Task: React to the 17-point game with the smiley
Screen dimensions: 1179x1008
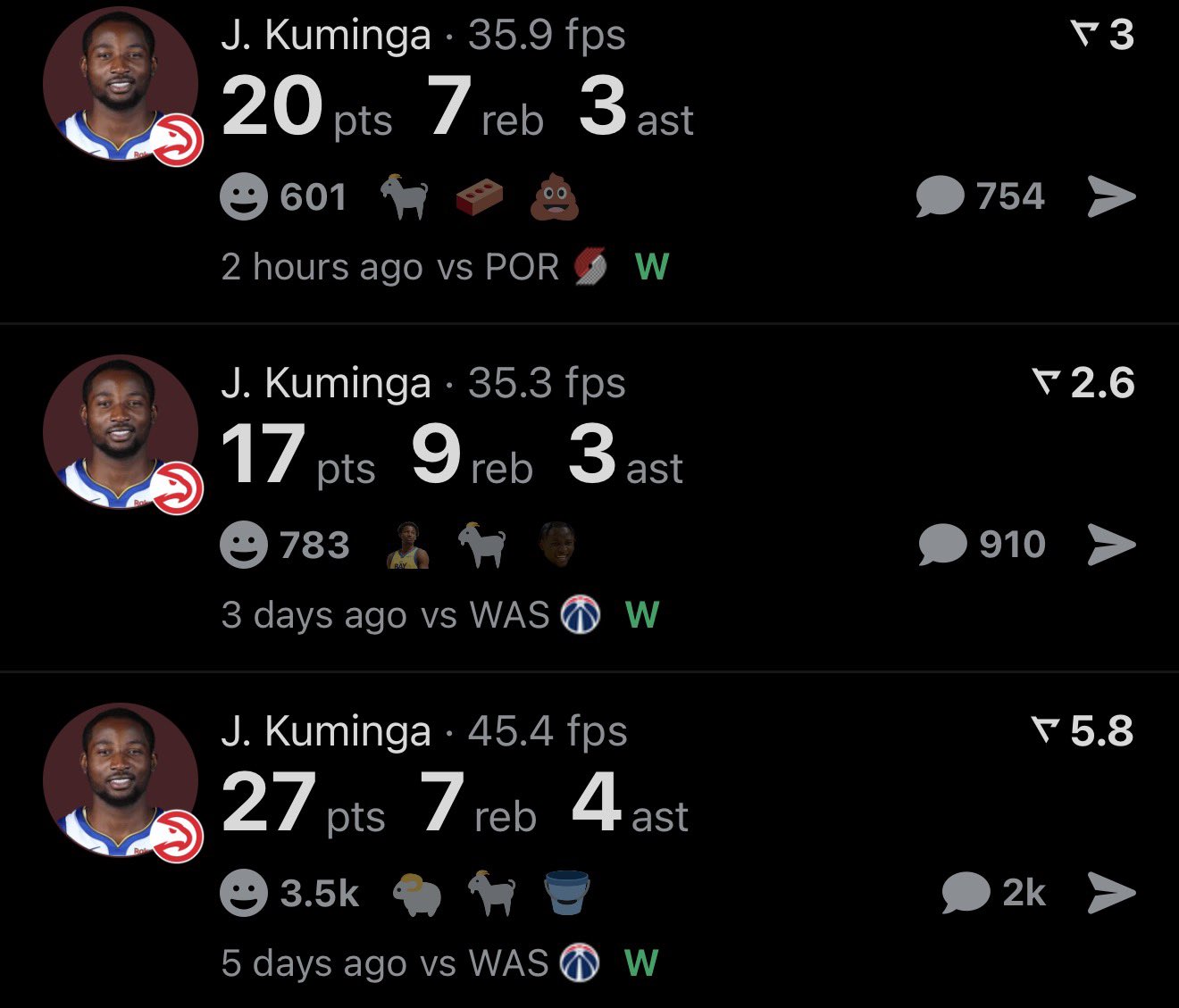Action: [x=244, y=545]
